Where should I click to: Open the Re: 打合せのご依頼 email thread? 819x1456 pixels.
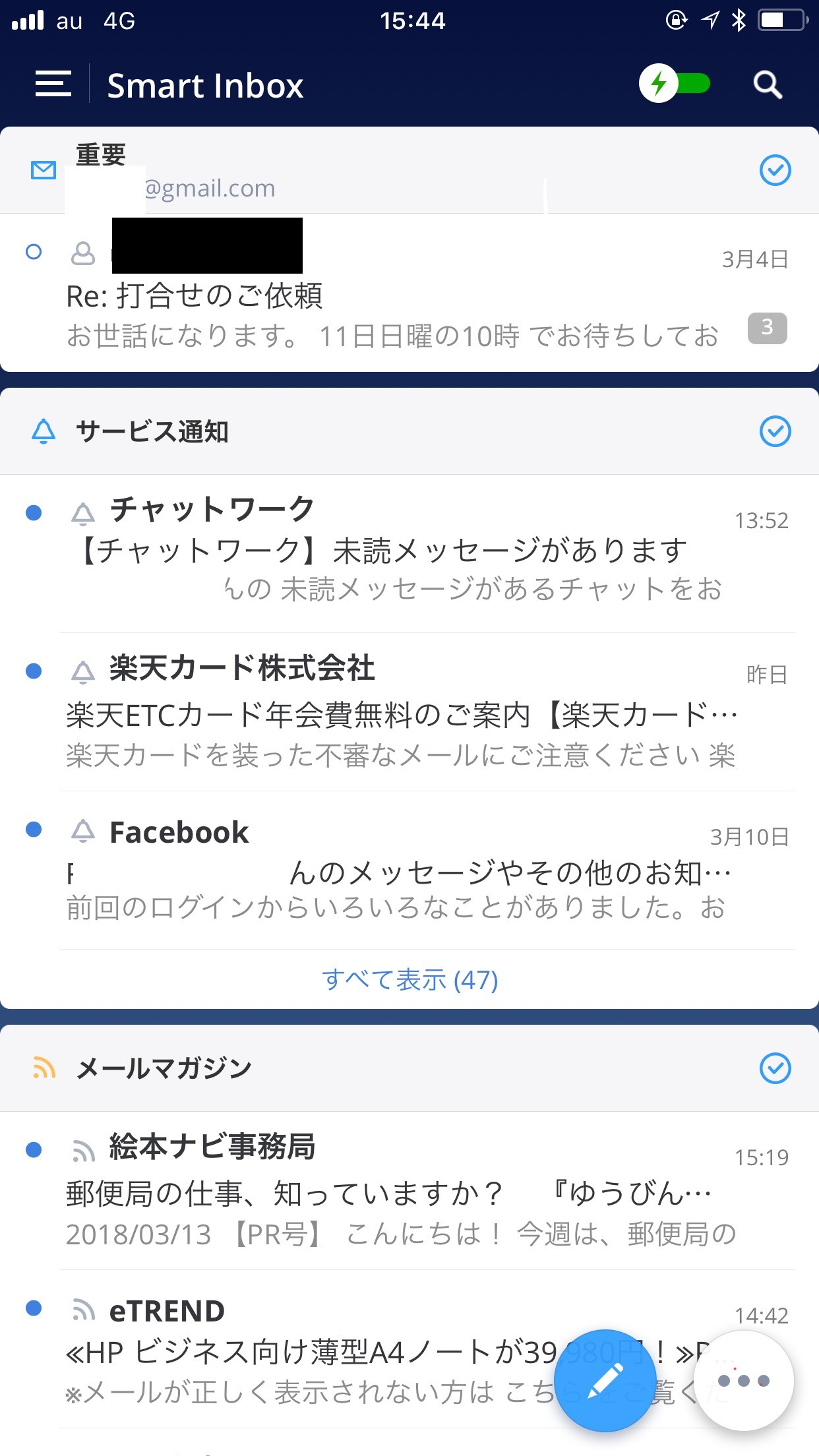[x=396, y=297]
